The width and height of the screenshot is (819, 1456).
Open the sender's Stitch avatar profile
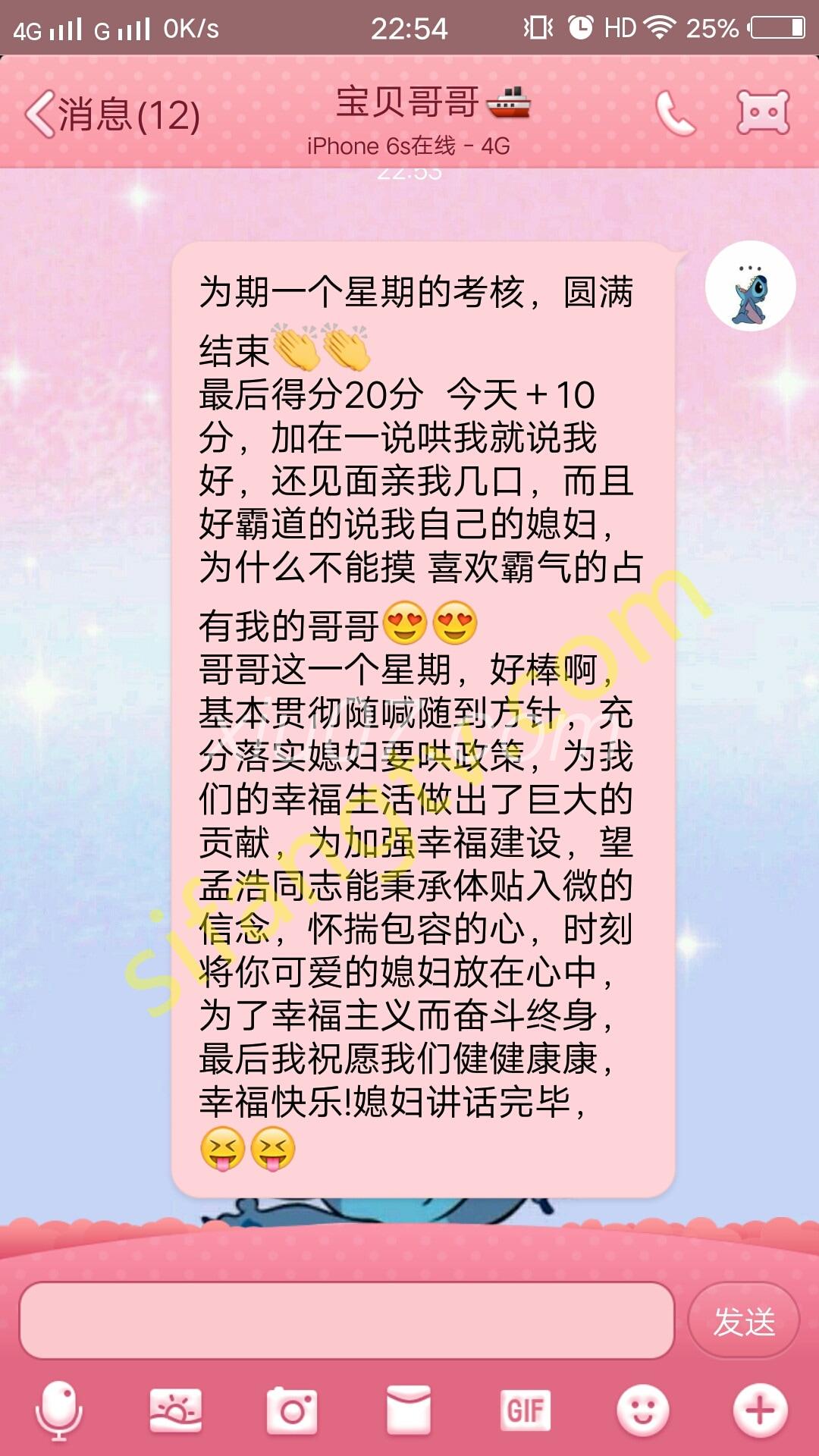(750, 287)
